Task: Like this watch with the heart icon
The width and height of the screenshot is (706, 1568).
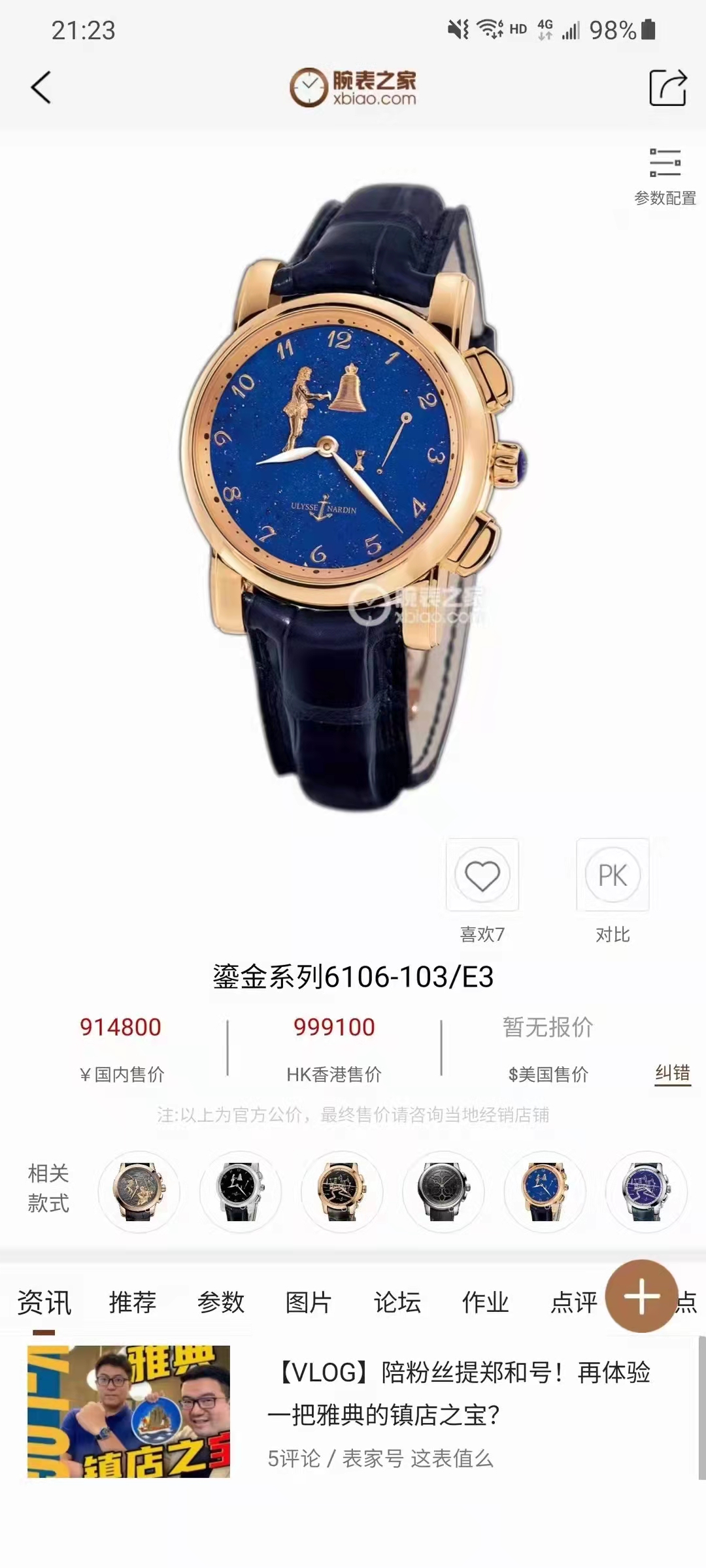Action: tap(482, 875)
